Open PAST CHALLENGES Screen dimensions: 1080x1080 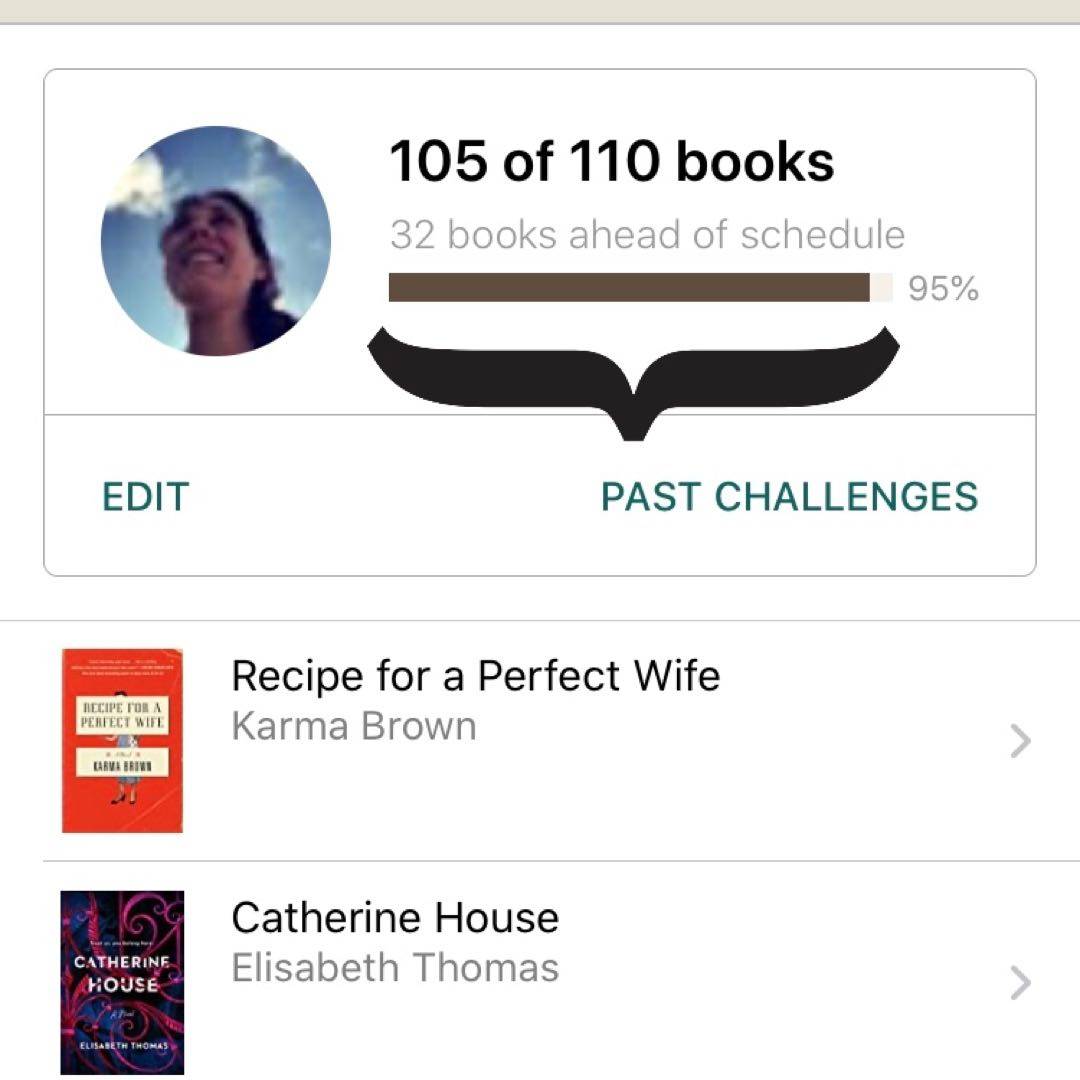click(789, 497)
